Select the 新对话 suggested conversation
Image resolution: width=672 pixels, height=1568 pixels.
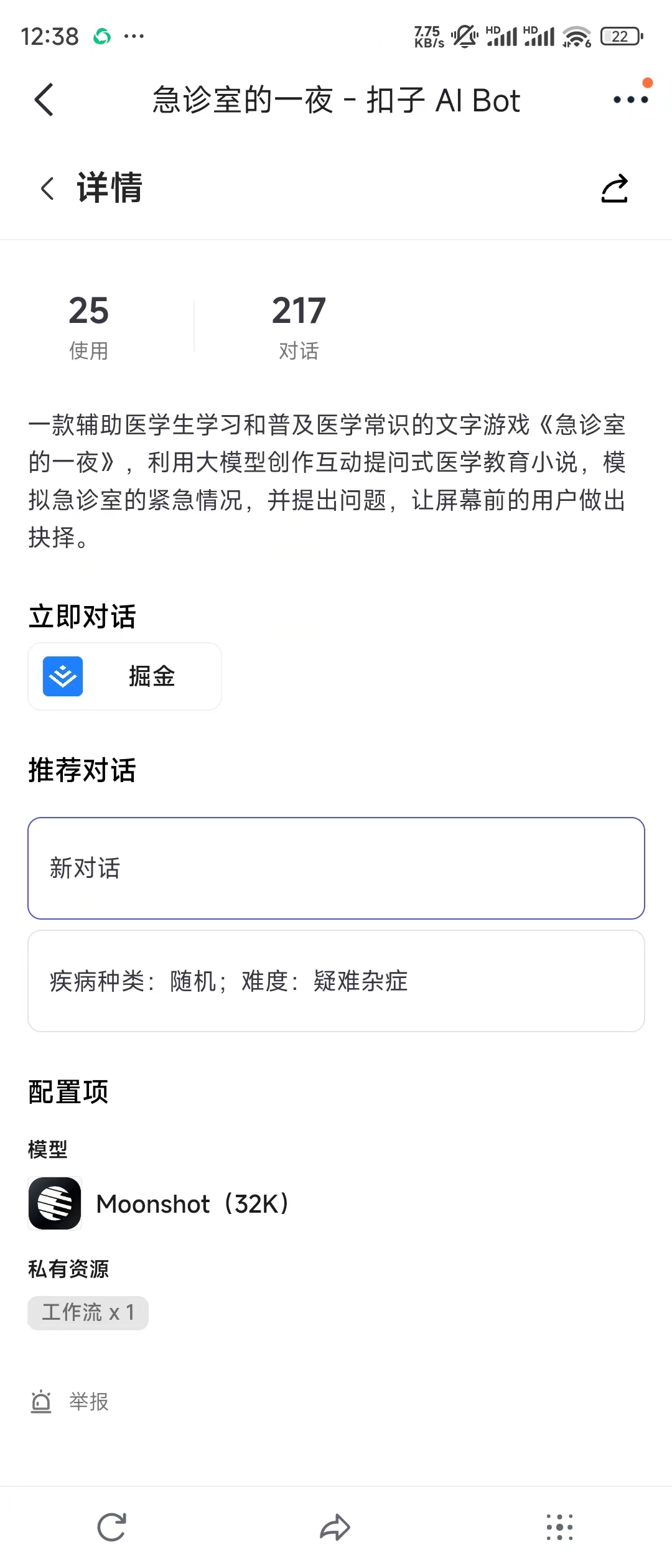pyautogui.click(x=336, y=868)
